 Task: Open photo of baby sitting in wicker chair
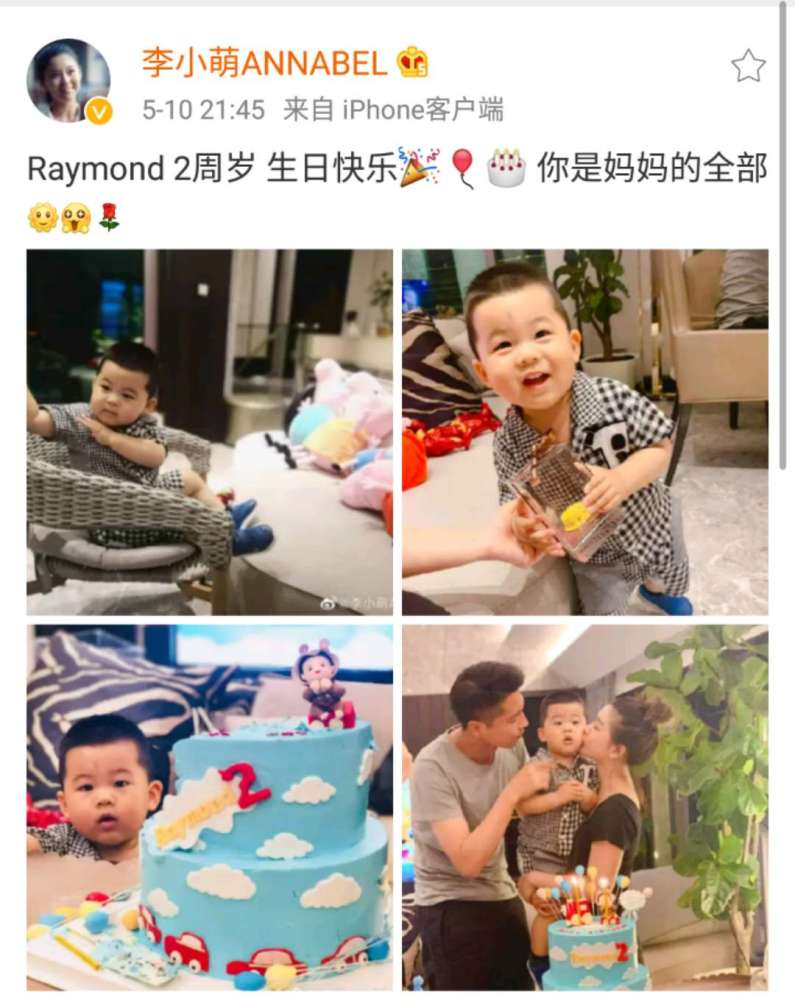tap(210, 432)
